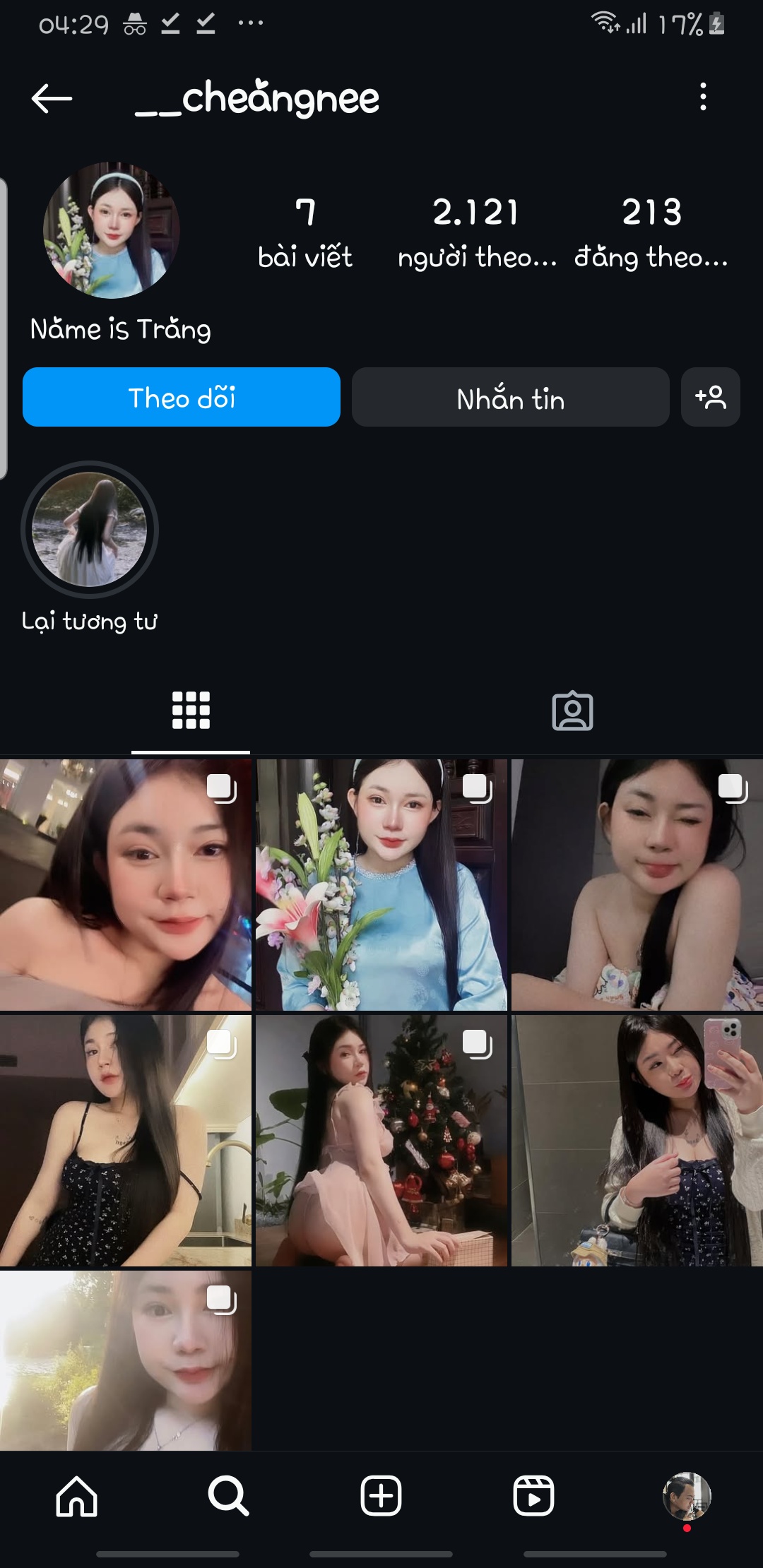Go back using the top arrow
This screenshot has width=763, height=1568.
pyautogui.click(x=52, y=98)
